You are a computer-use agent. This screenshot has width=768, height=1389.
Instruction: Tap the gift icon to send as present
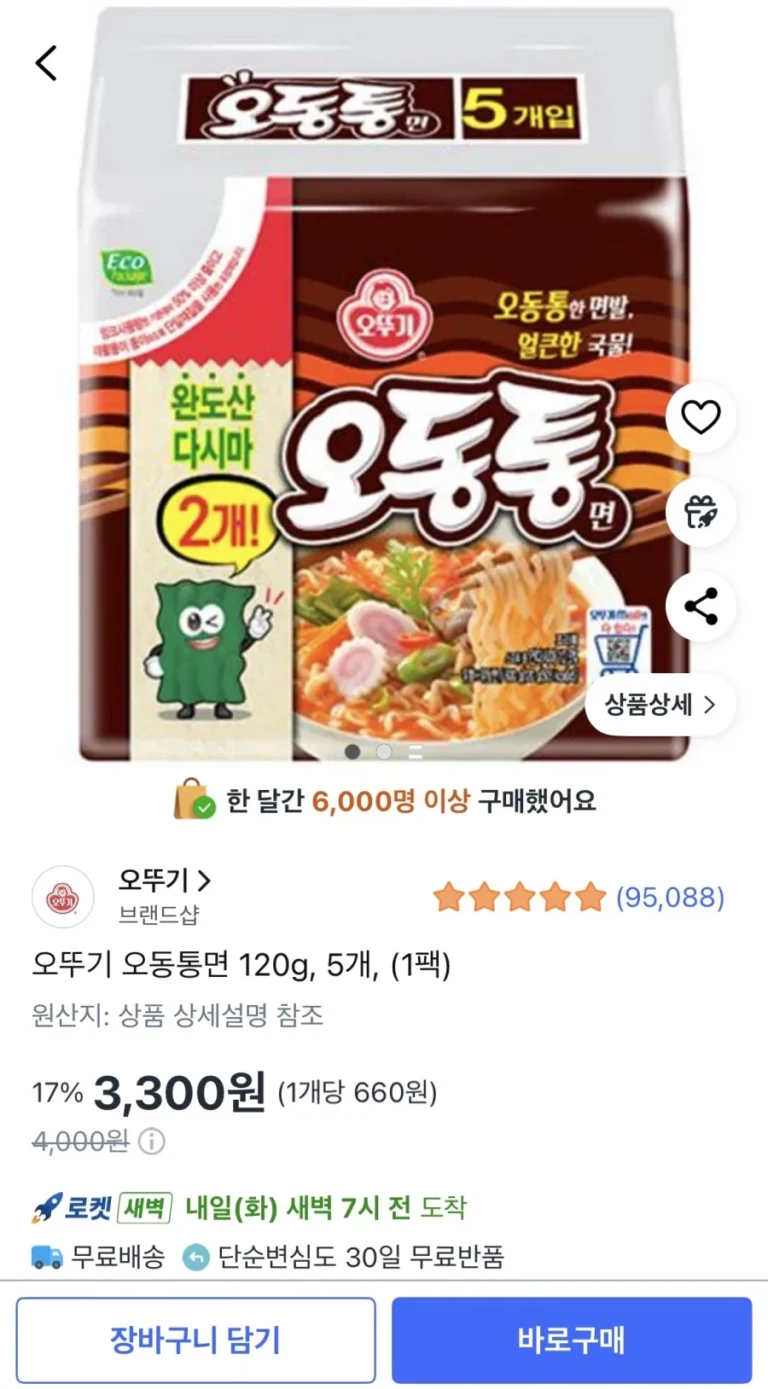[x=700, y=511]
